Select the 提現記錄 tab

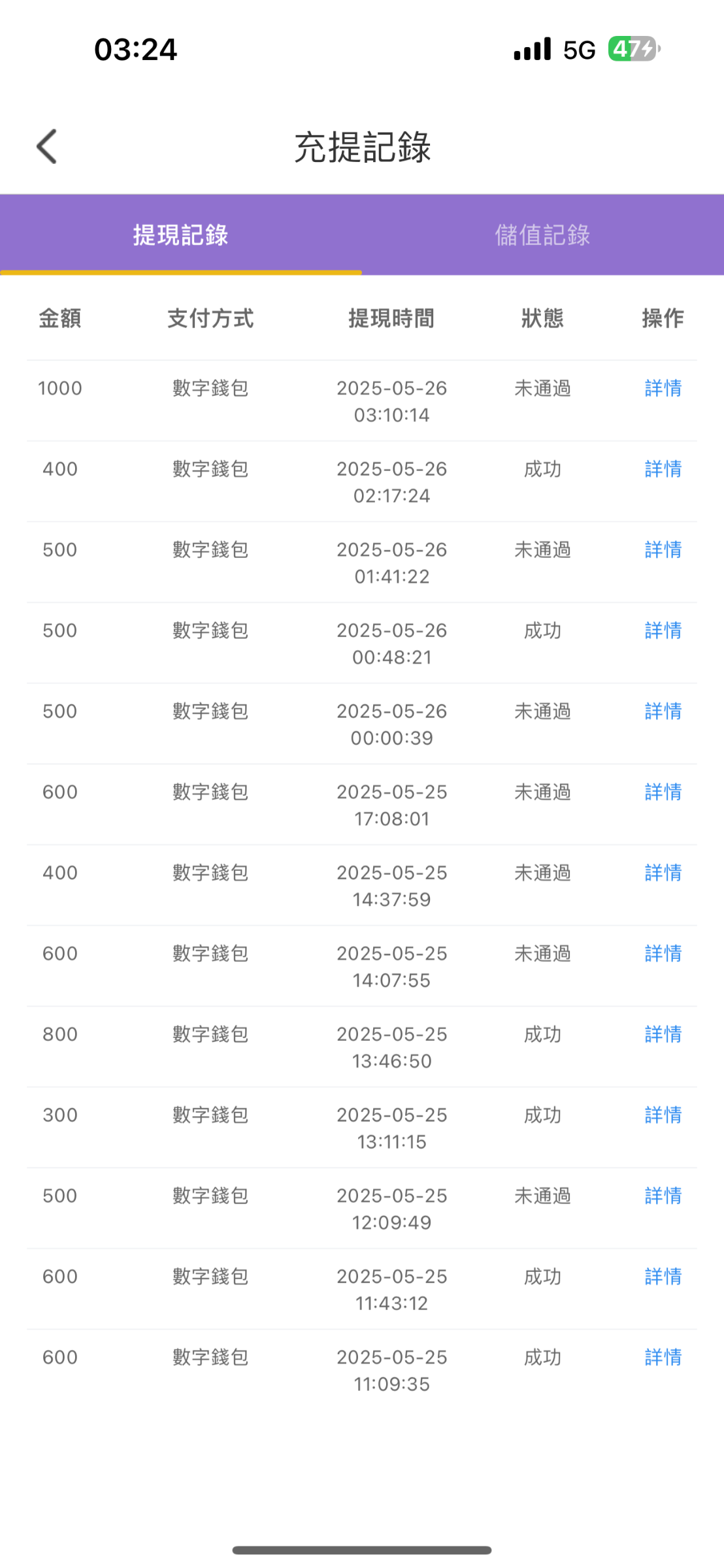pos(181,235)
